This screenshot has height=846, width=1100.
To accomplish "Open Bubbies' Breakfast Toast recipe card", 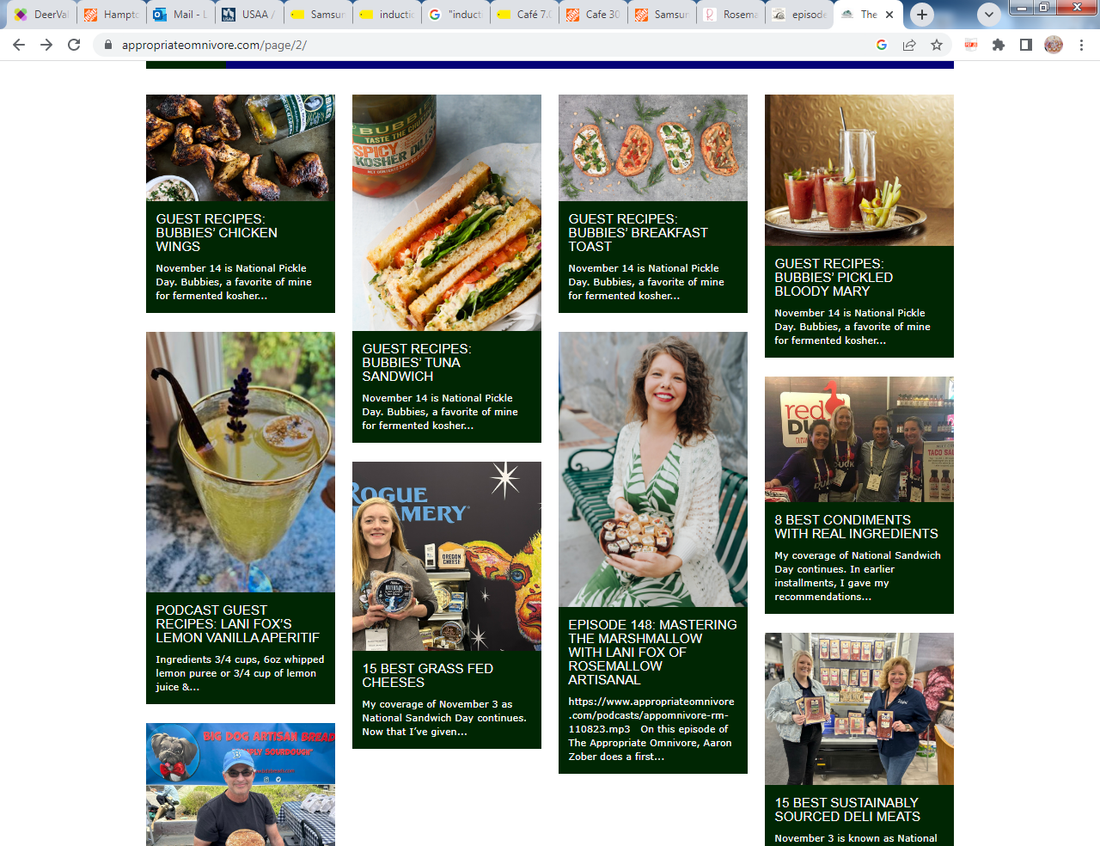I will (x=637, y=232).
